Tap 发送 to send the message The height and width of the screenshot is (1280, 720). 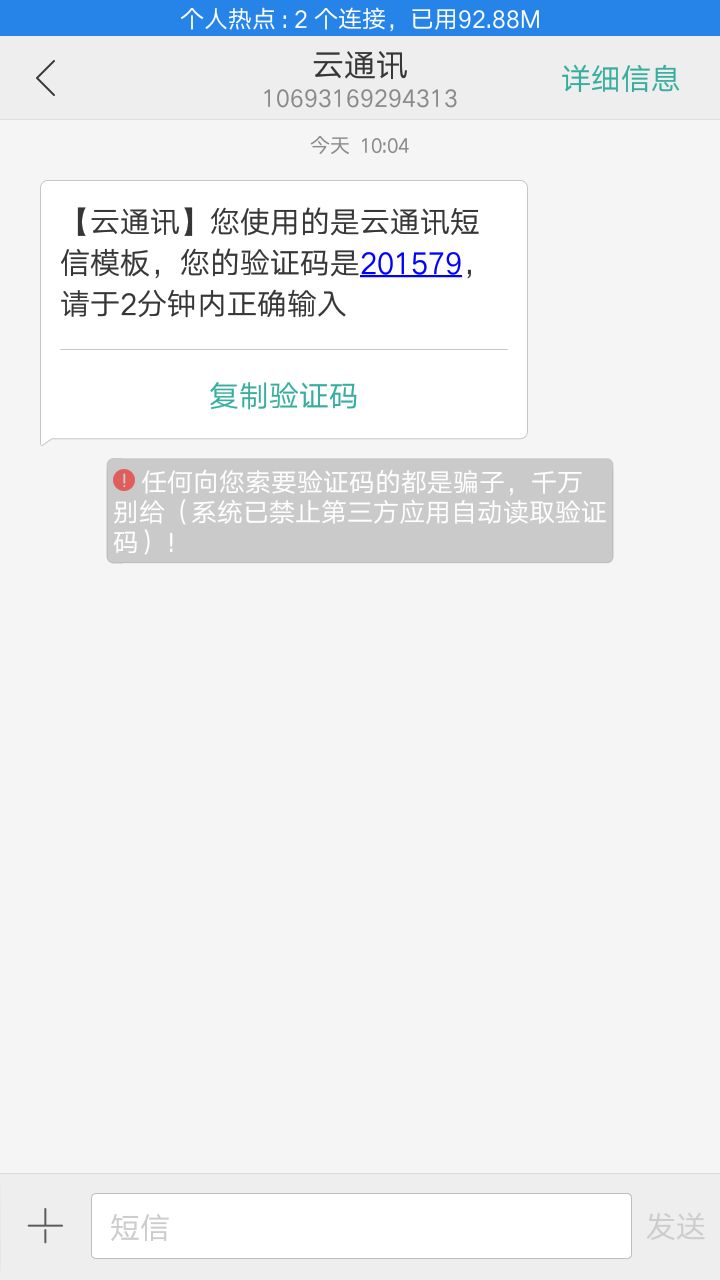[678, 1225]
